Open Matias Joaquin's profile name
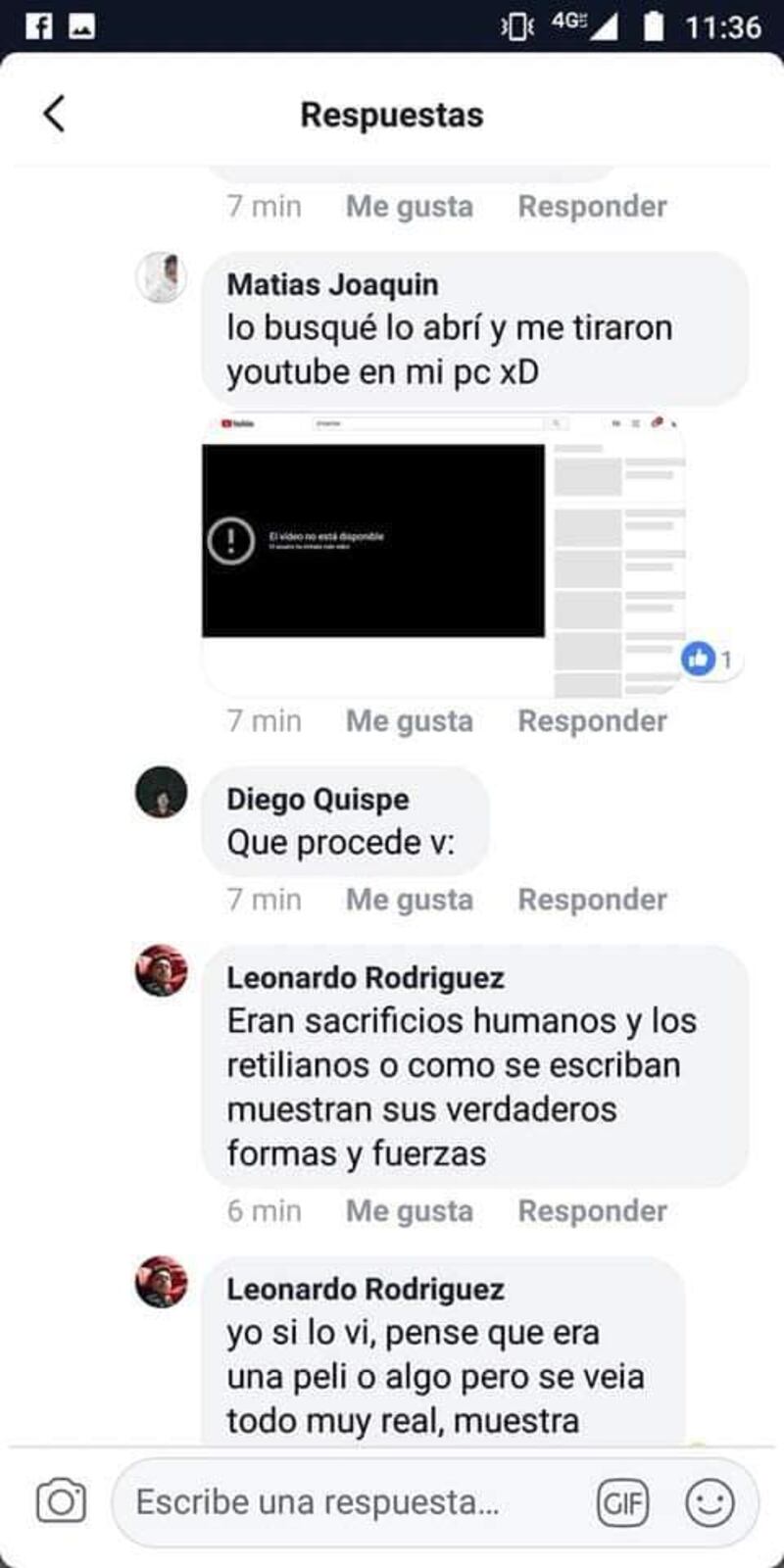 tap(332, 285)
